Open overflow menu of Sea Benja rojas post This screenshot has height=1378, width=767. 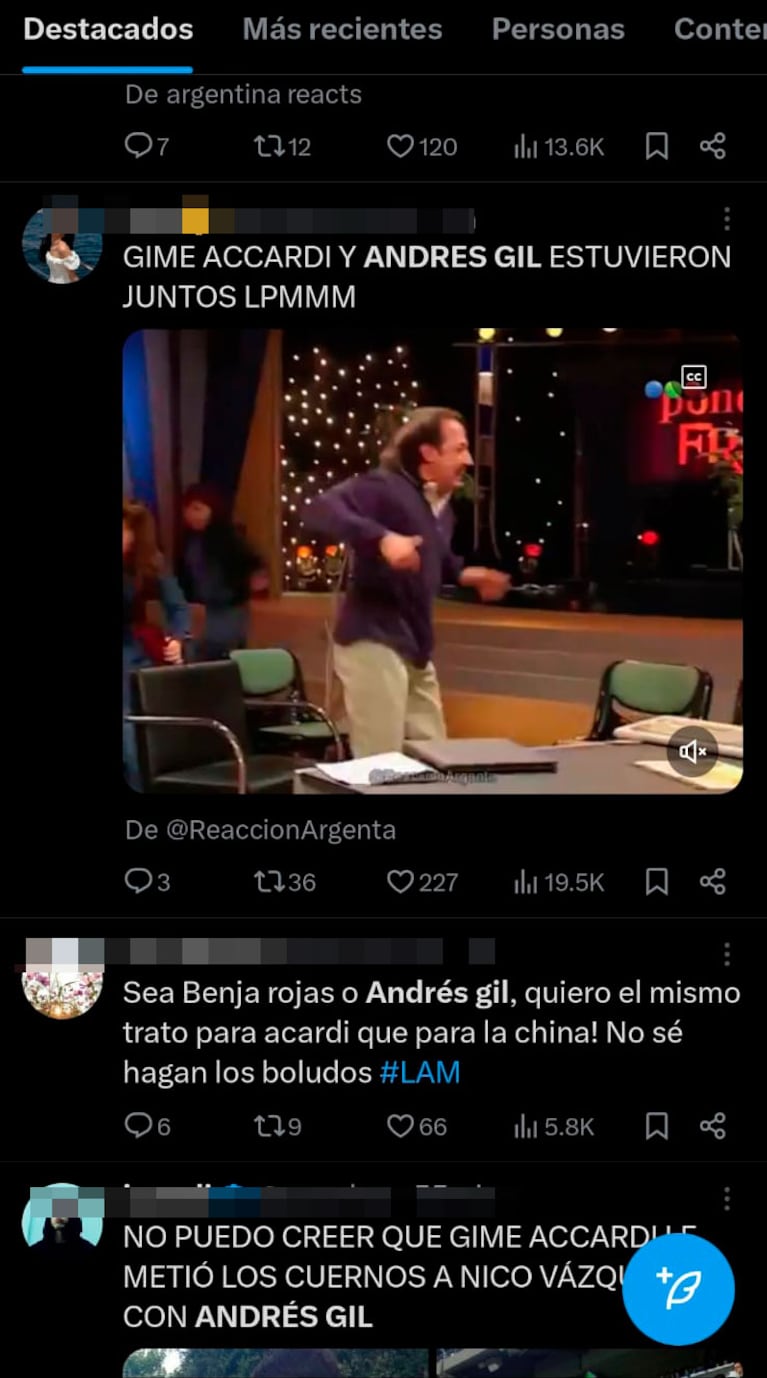[x=727, y=953]
